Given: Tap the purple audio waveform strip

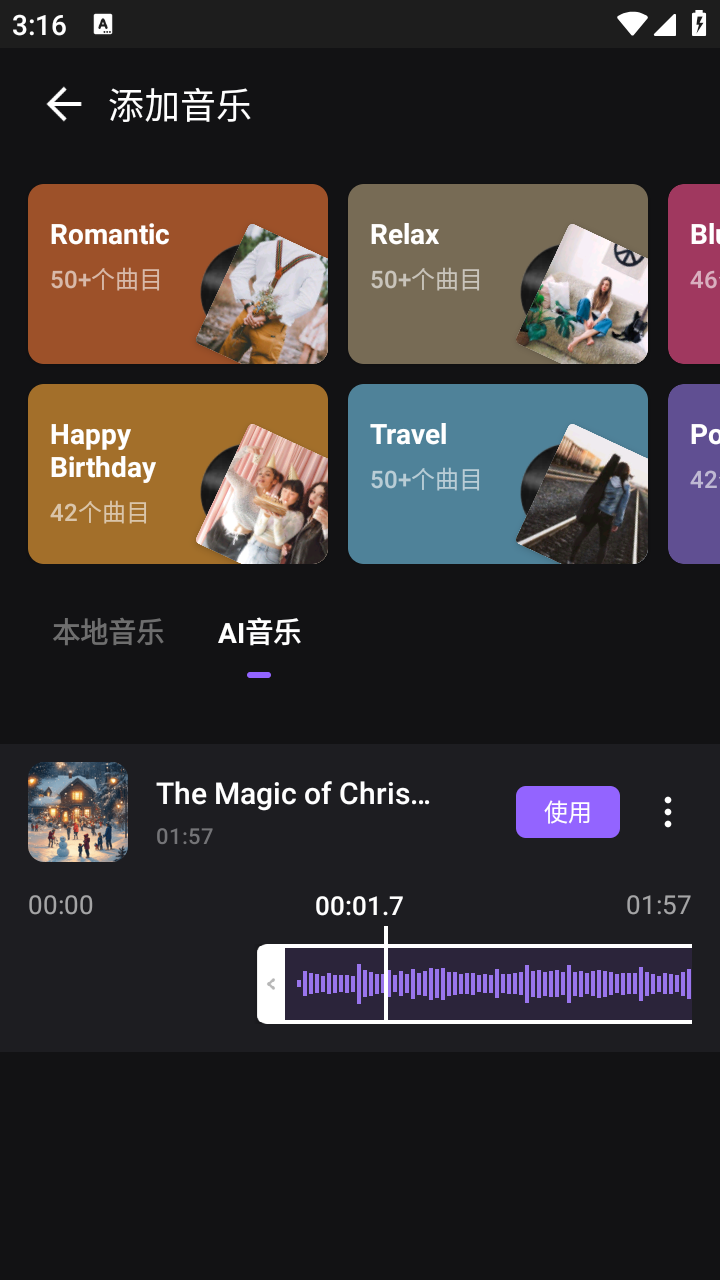Looking at the screenshot, I should (x=490, y=984).
